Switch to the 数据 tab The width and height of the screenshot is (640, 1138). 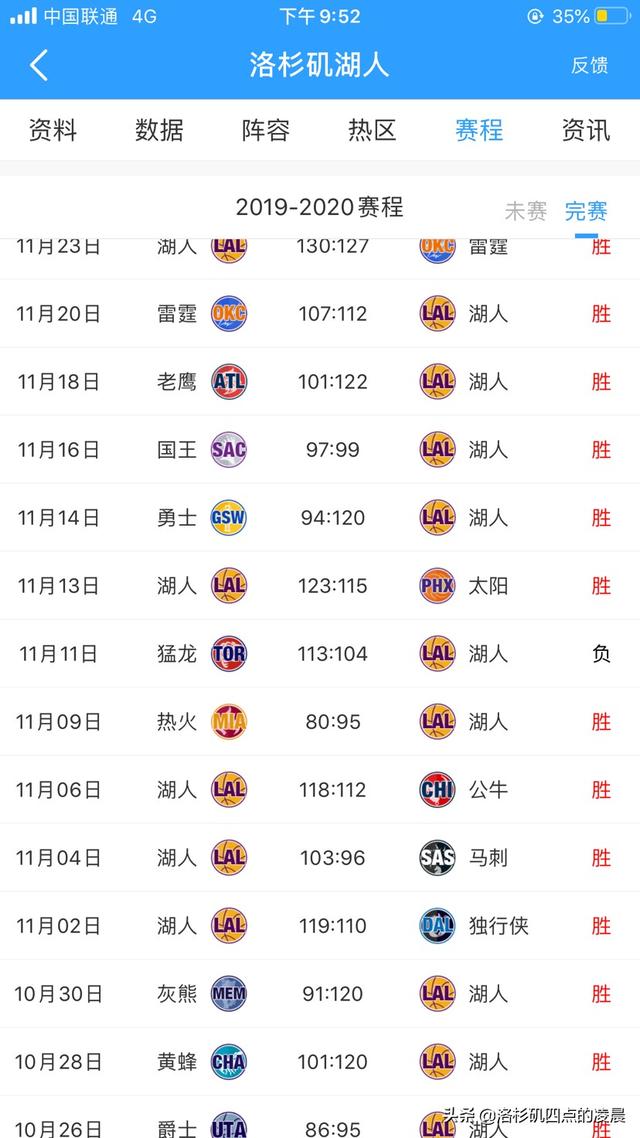click(160, 131)
